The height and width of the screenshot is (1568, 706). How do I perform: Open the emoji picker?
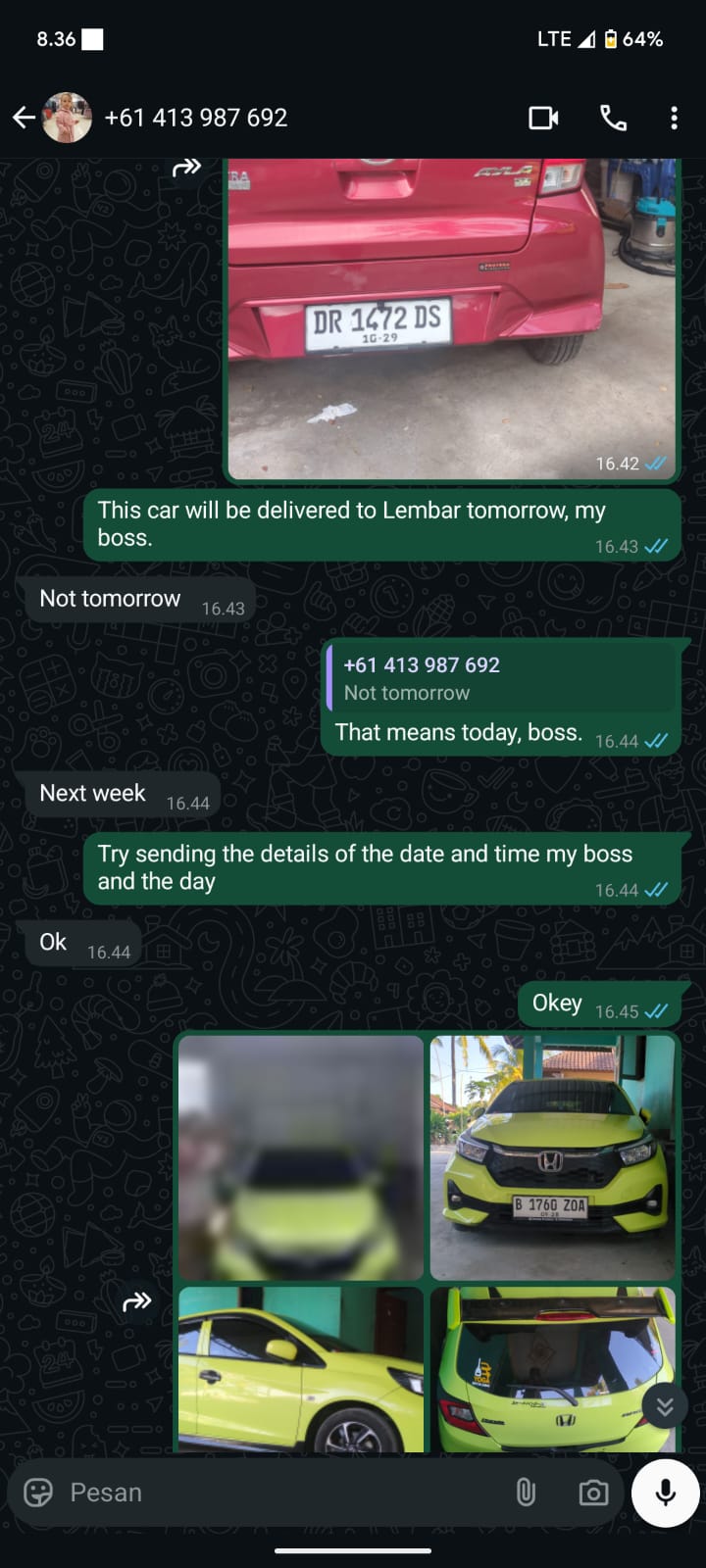(38, 1493)
